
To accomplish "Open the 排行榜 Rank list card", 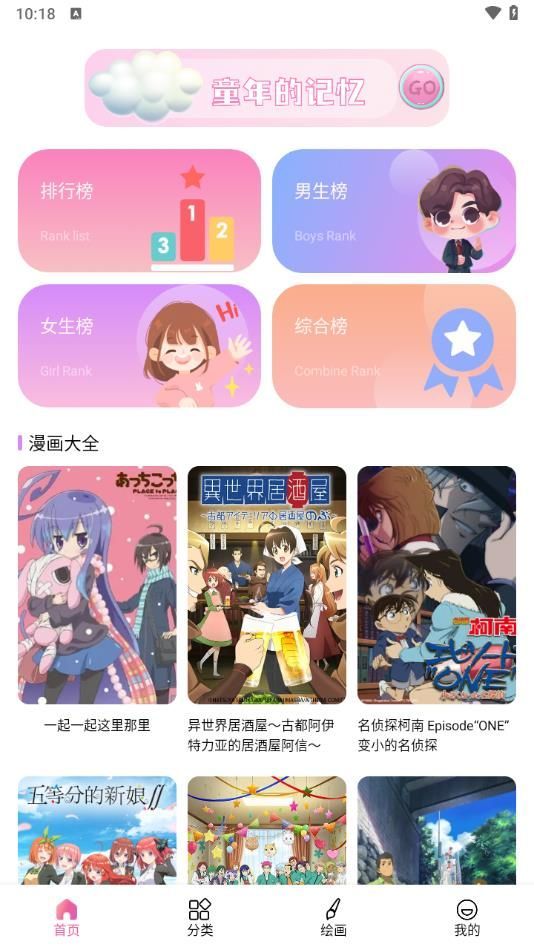I will pyautogui.click(x=139, y=210).
